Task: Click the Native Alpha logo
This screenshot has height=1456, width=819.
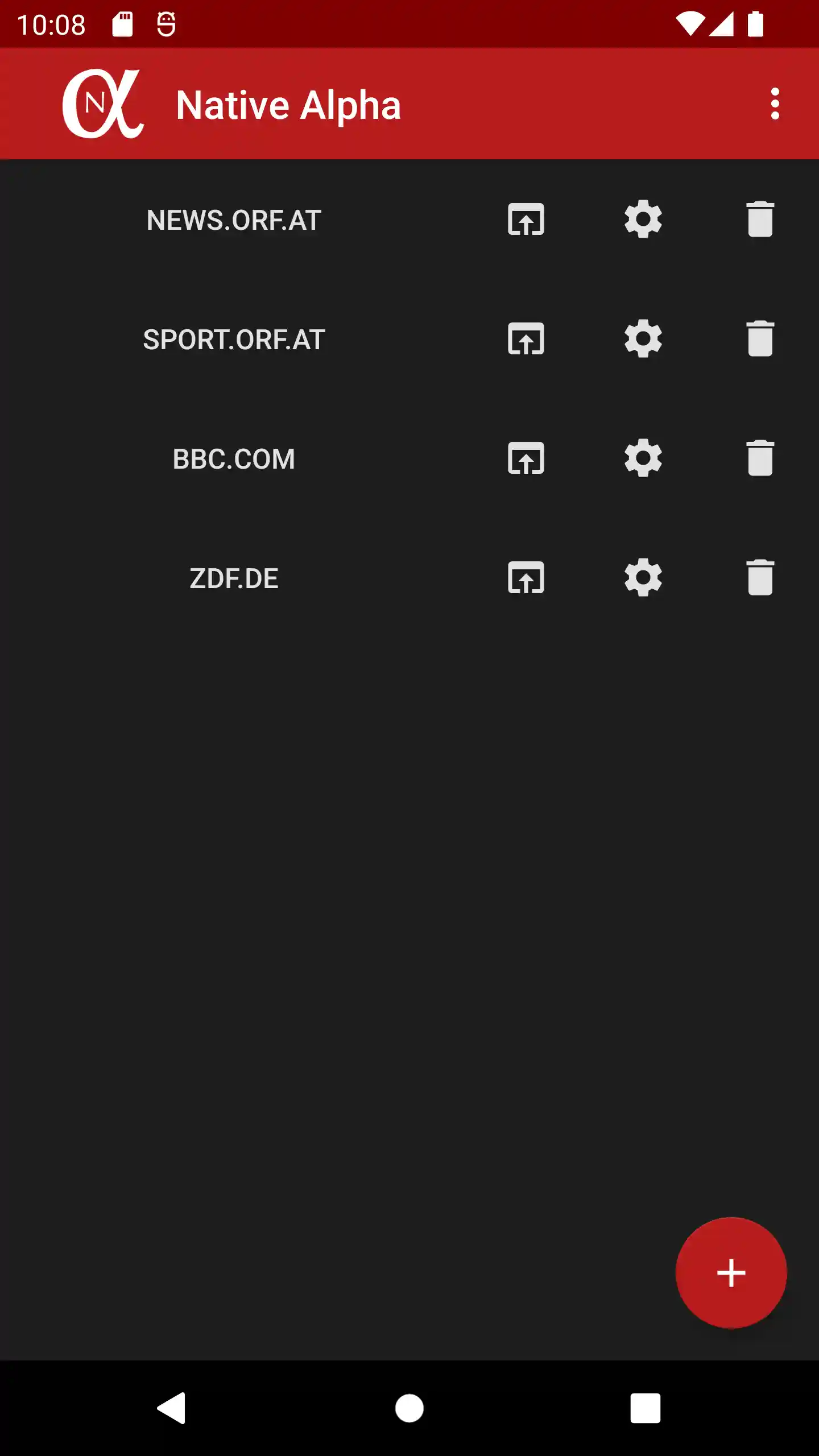Action: (104, 104)
